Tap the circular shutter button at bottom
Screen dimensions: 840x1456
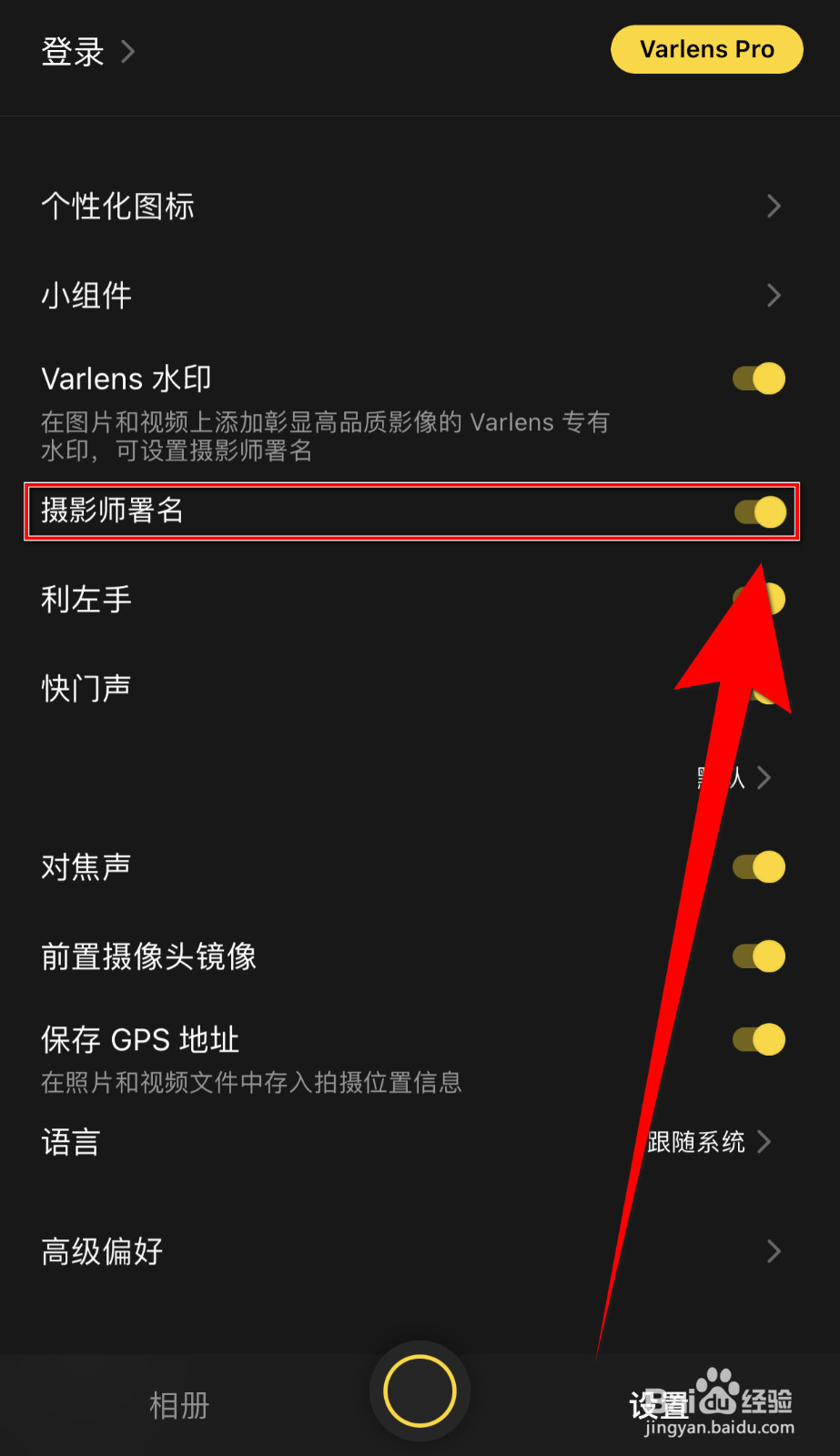click(x=419, y=1390)
